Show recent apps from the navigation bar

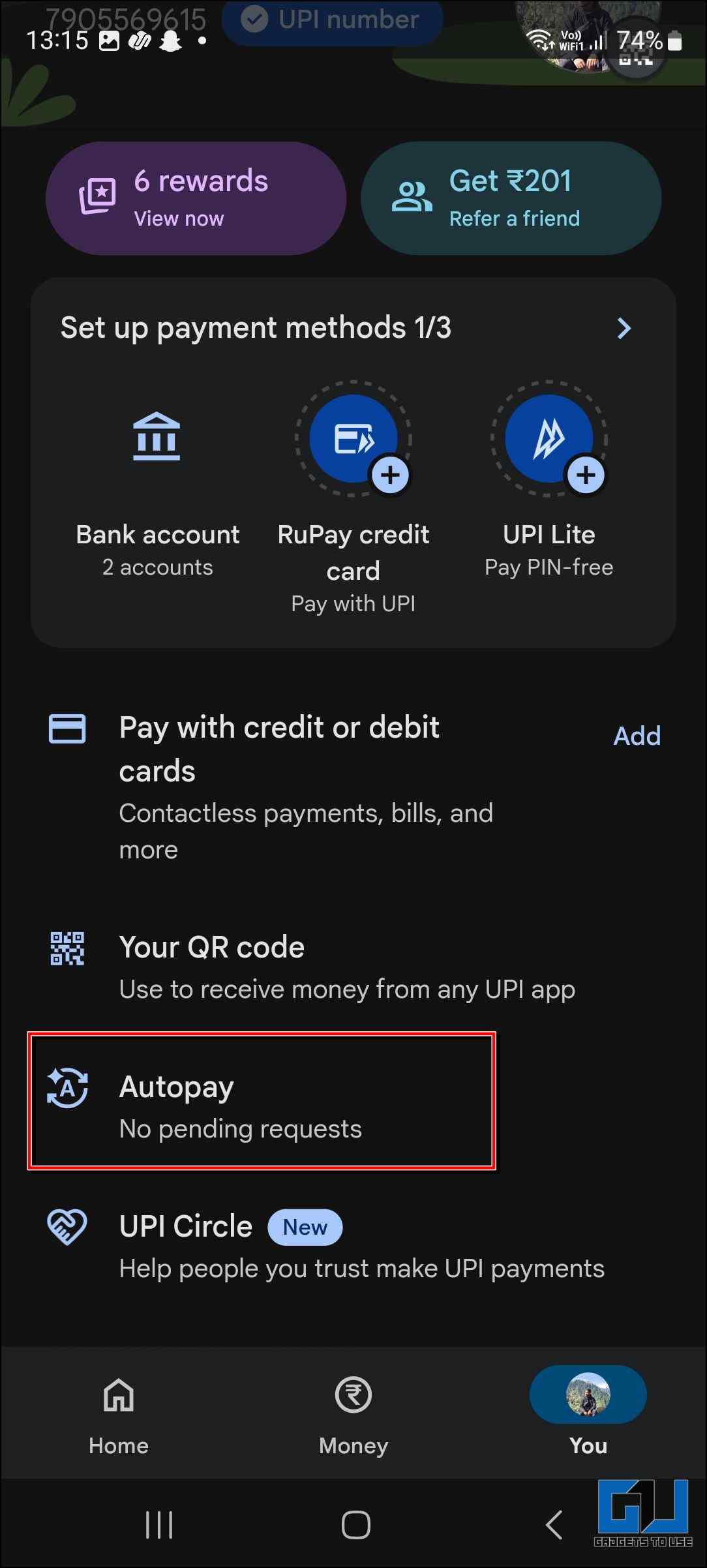(x=159, y=1525)
